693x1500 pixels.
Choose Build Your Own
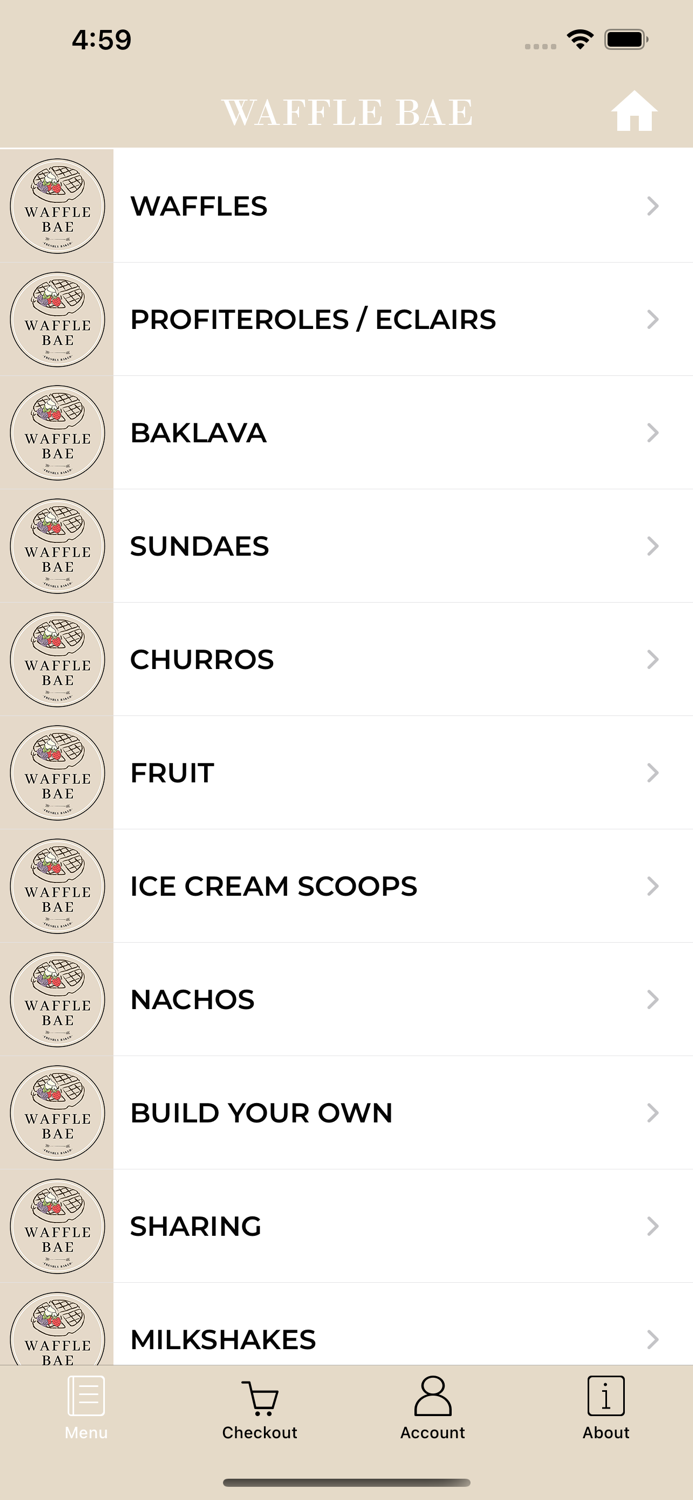(346, 1113)
